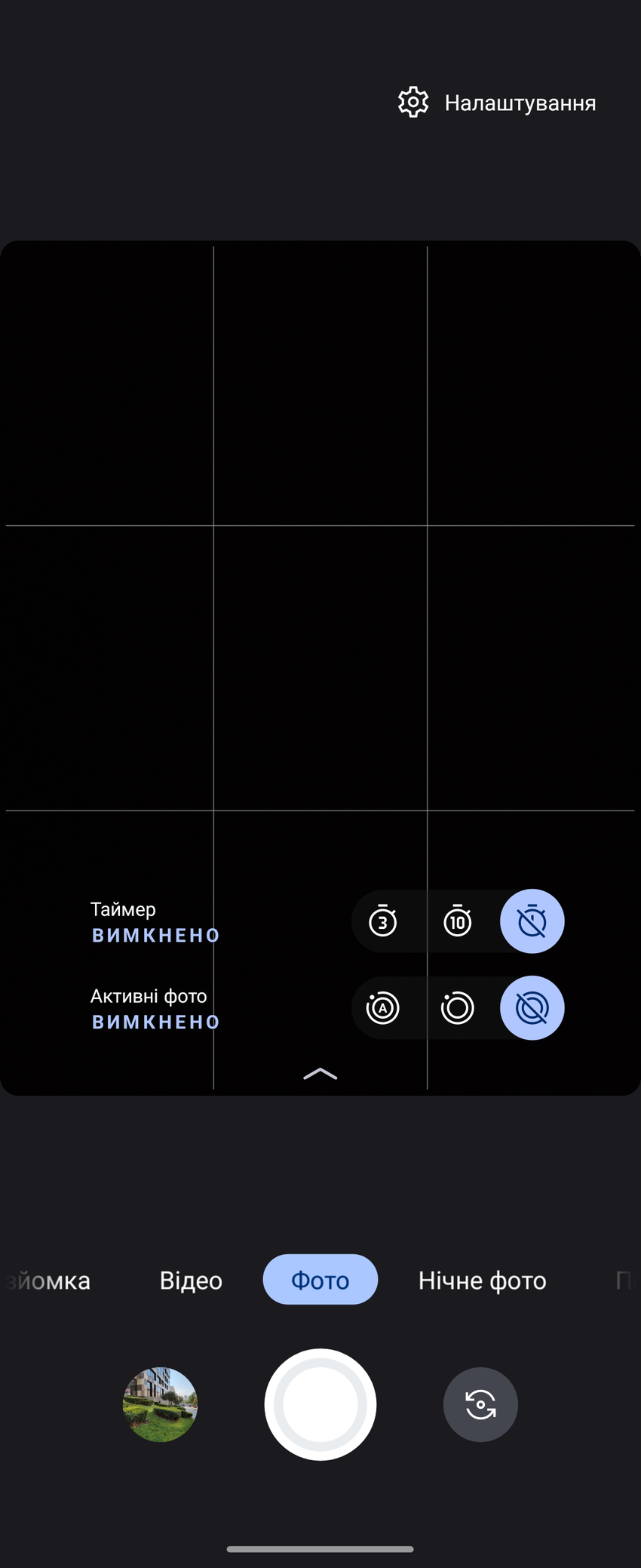Turn Активні фото off
641x1568 pixels.
point(532,1008)
